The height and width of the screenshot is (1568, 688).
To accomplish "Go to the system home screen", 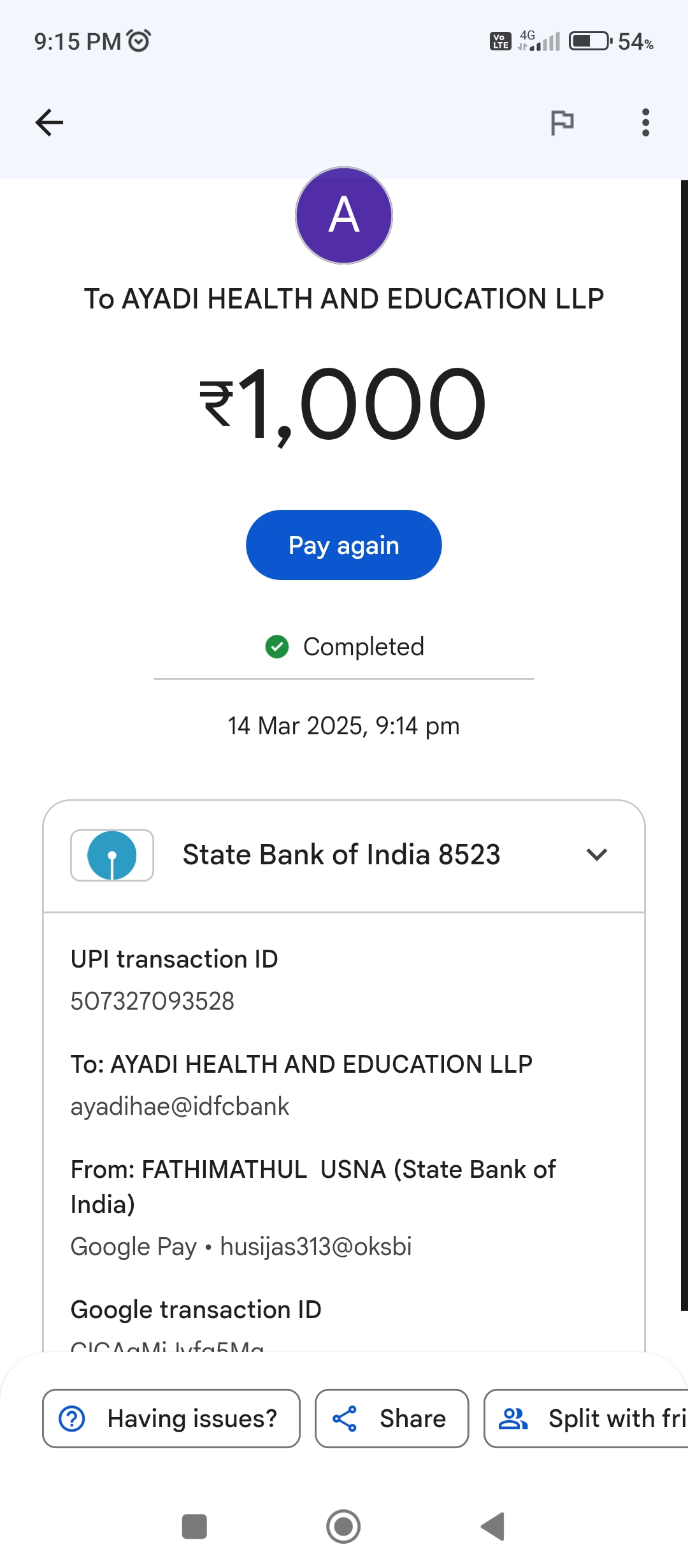I will pyautogui.click(x=343, y=1527).
